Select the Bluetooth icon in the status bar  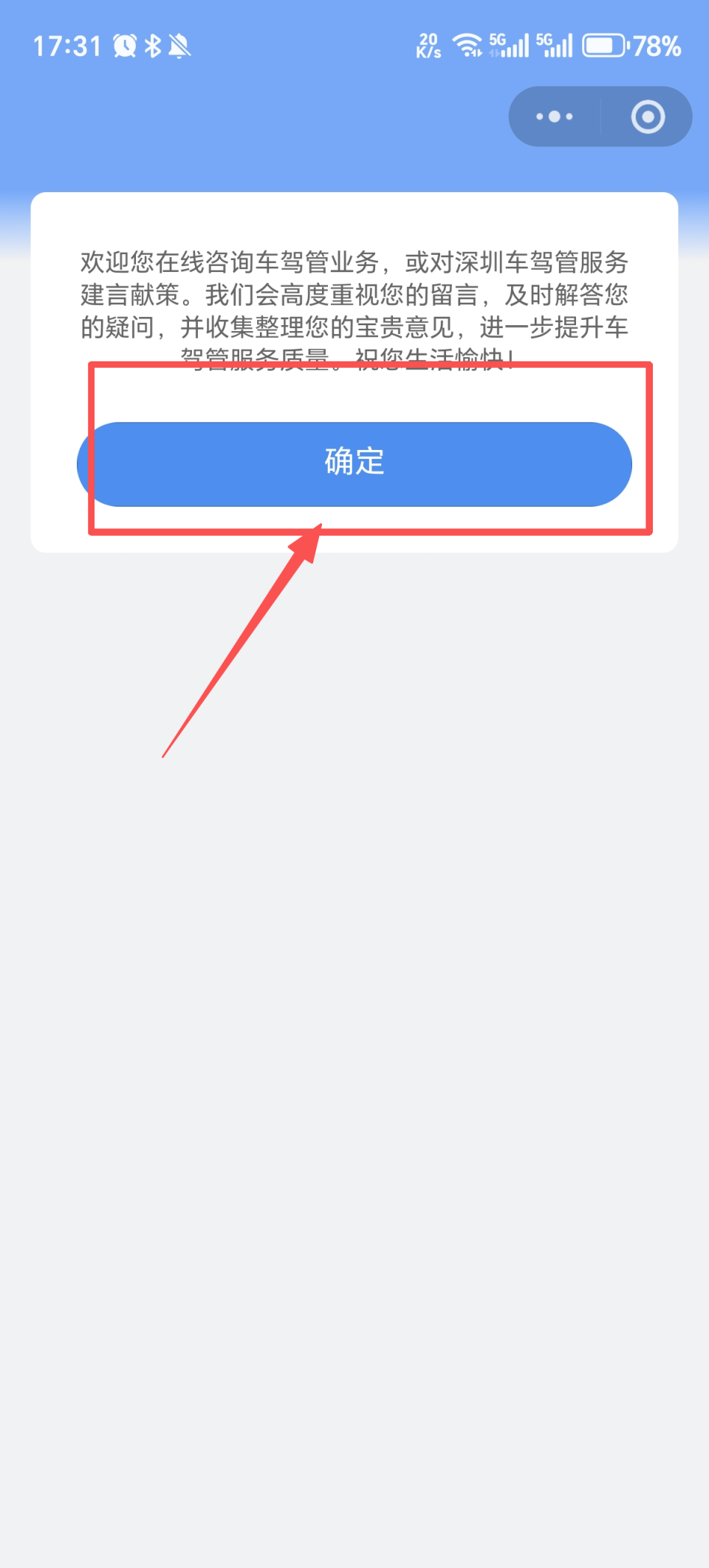click(153, 44)
